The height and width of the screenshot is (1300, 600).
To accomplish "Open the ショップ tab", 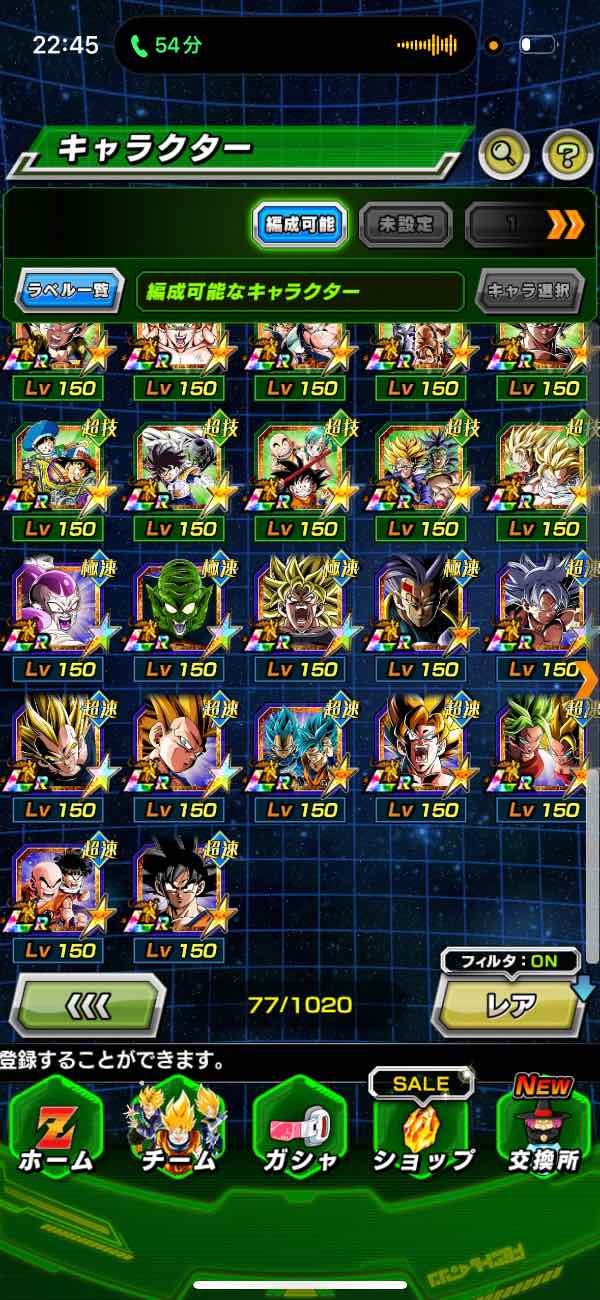I will tap(421, 1128).
